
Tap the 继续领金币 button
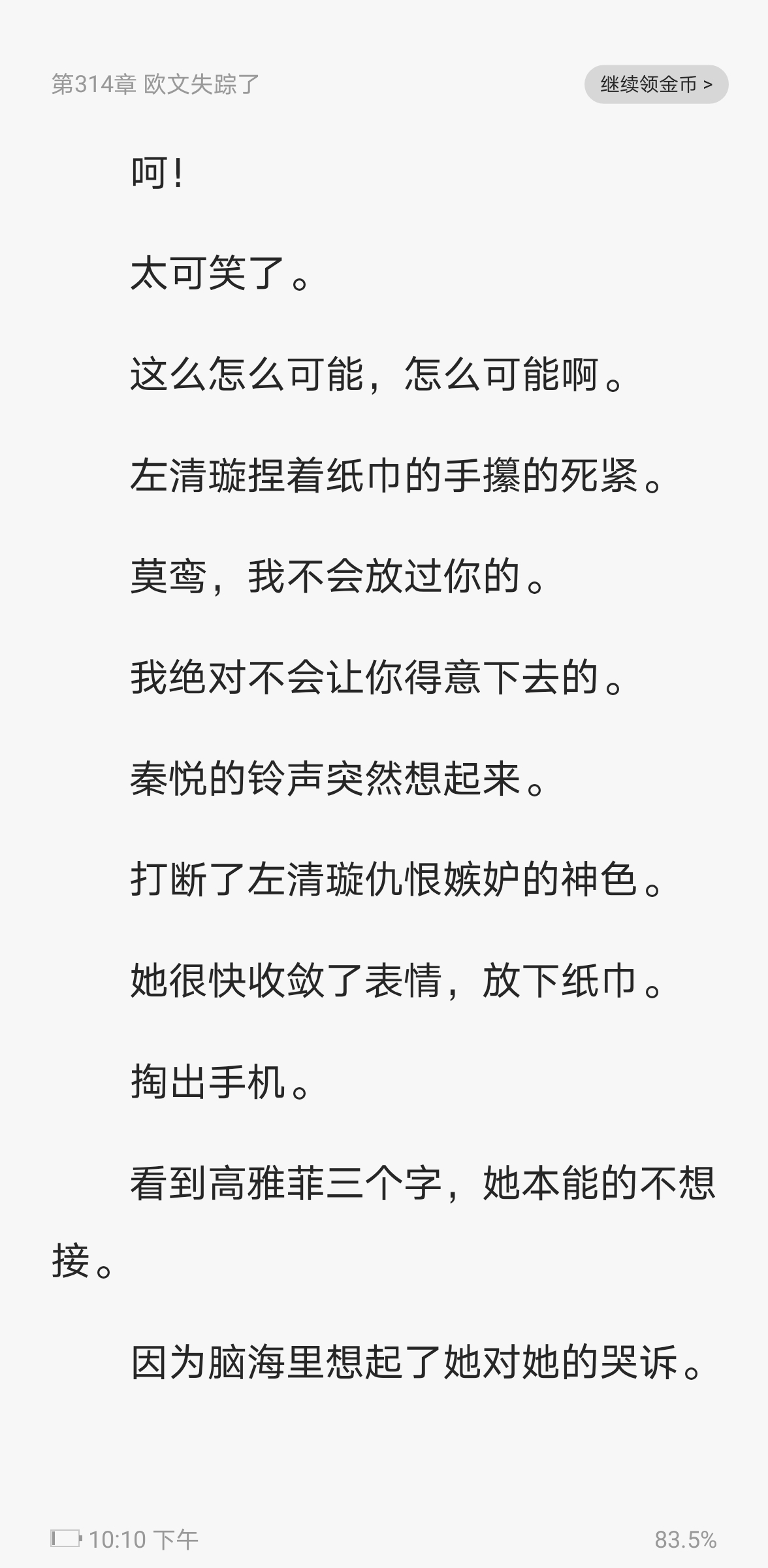(656, 84)
